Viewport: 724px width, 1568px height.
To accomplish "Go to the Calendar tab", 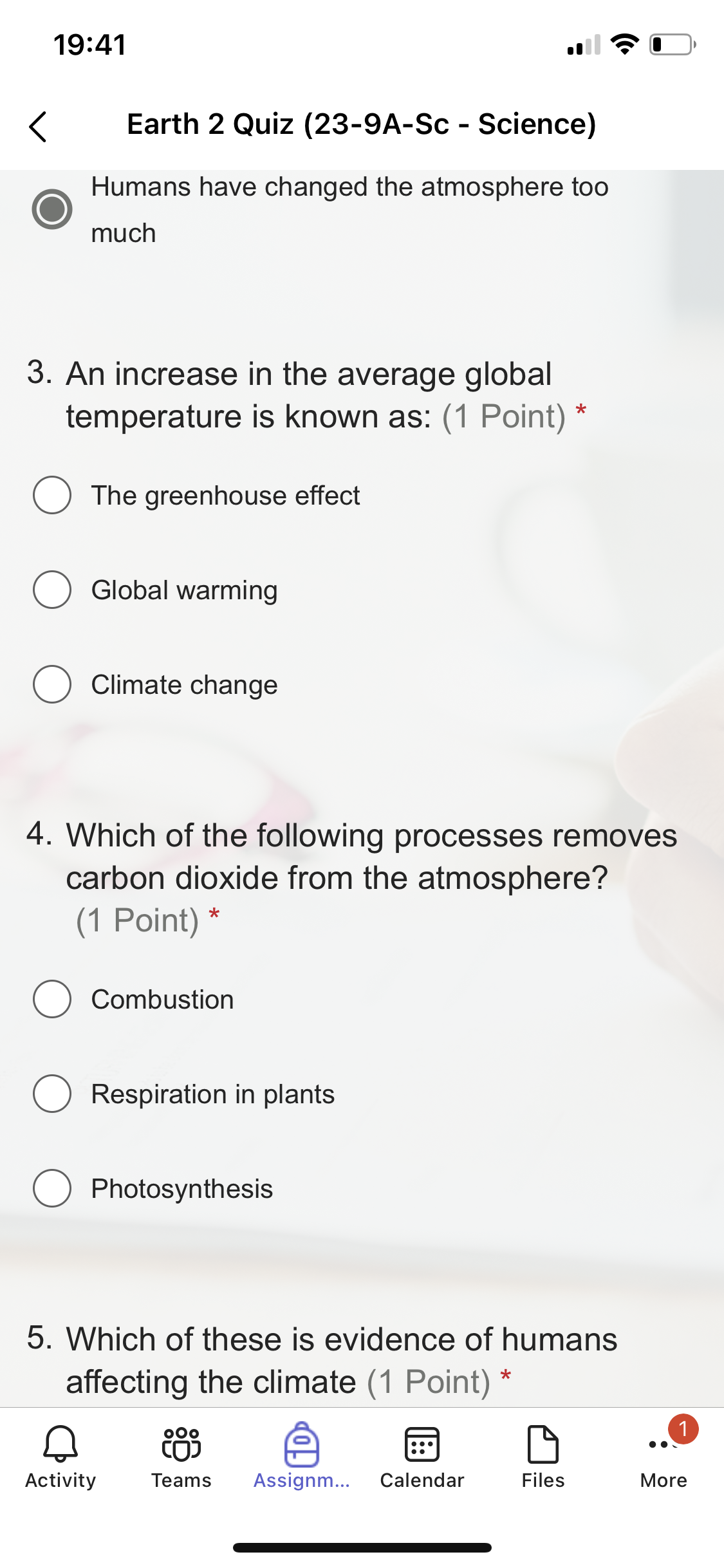I will 422,1457.
